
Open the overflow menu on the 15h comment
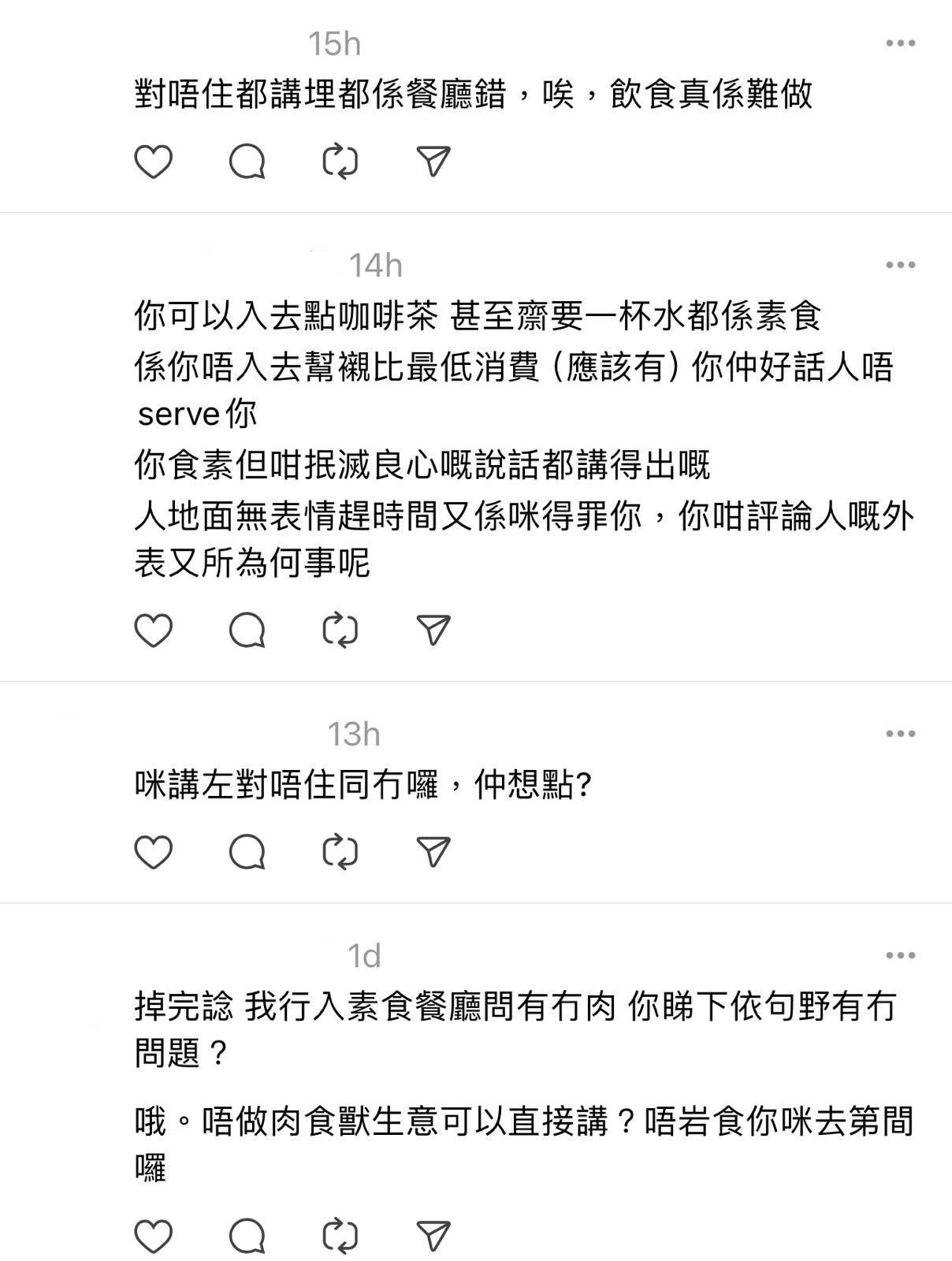pos(900,43)
